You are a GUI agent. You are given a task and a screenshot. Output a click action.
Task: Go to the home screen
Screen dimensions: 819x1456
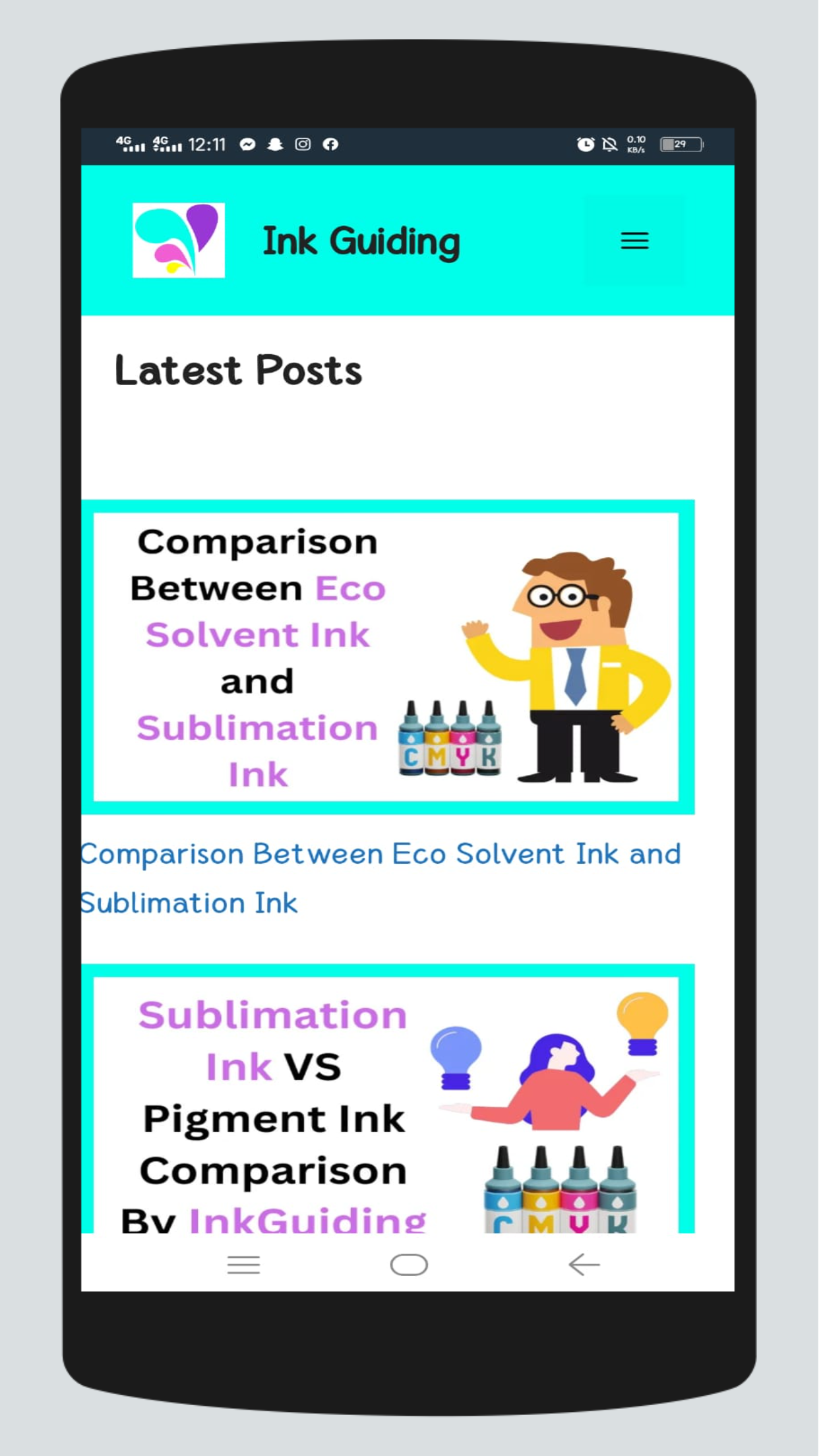click(x=409, y=1265)
